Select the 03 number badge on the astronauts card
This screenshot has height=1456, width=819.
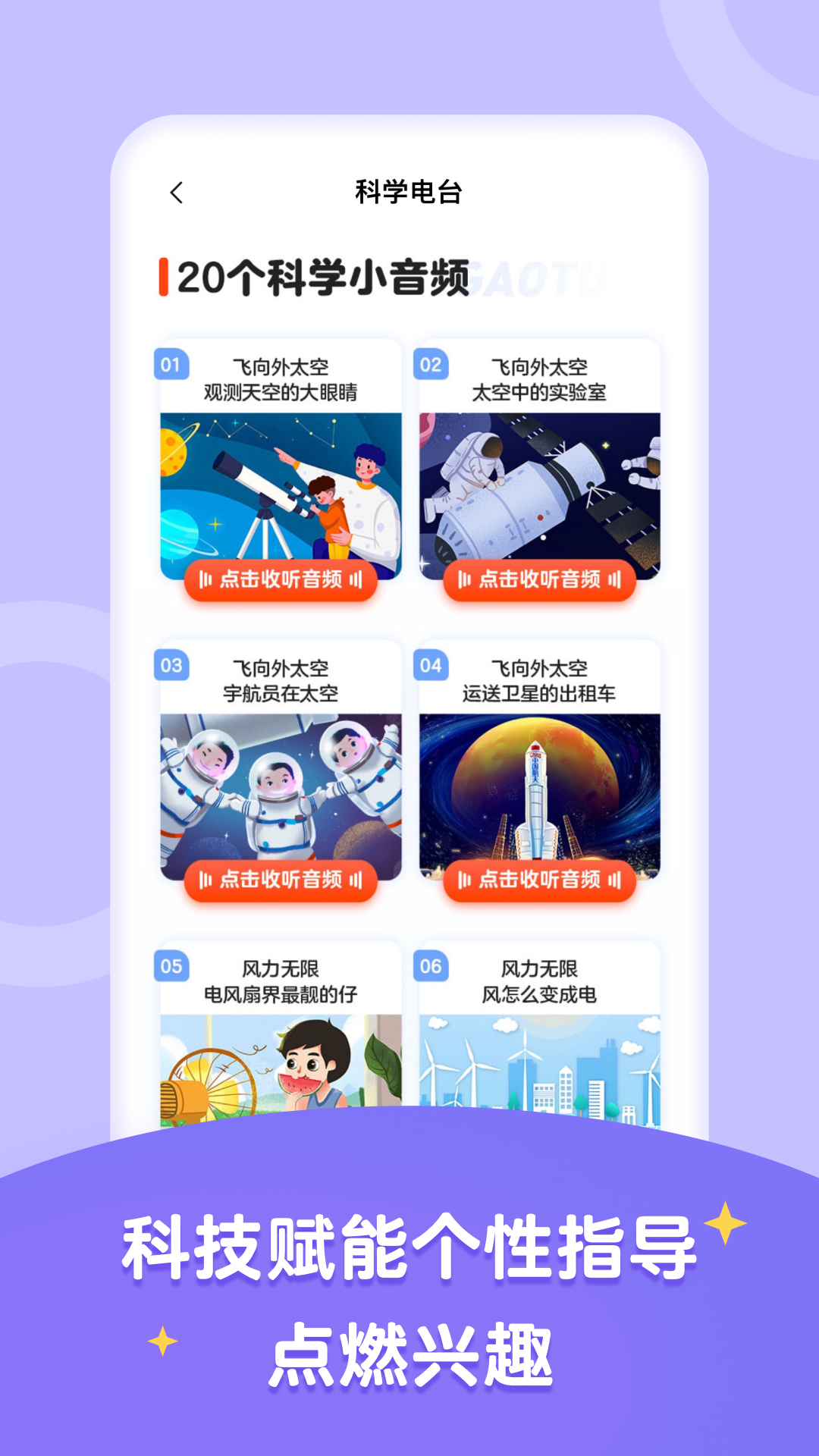(x=172, y=667)
